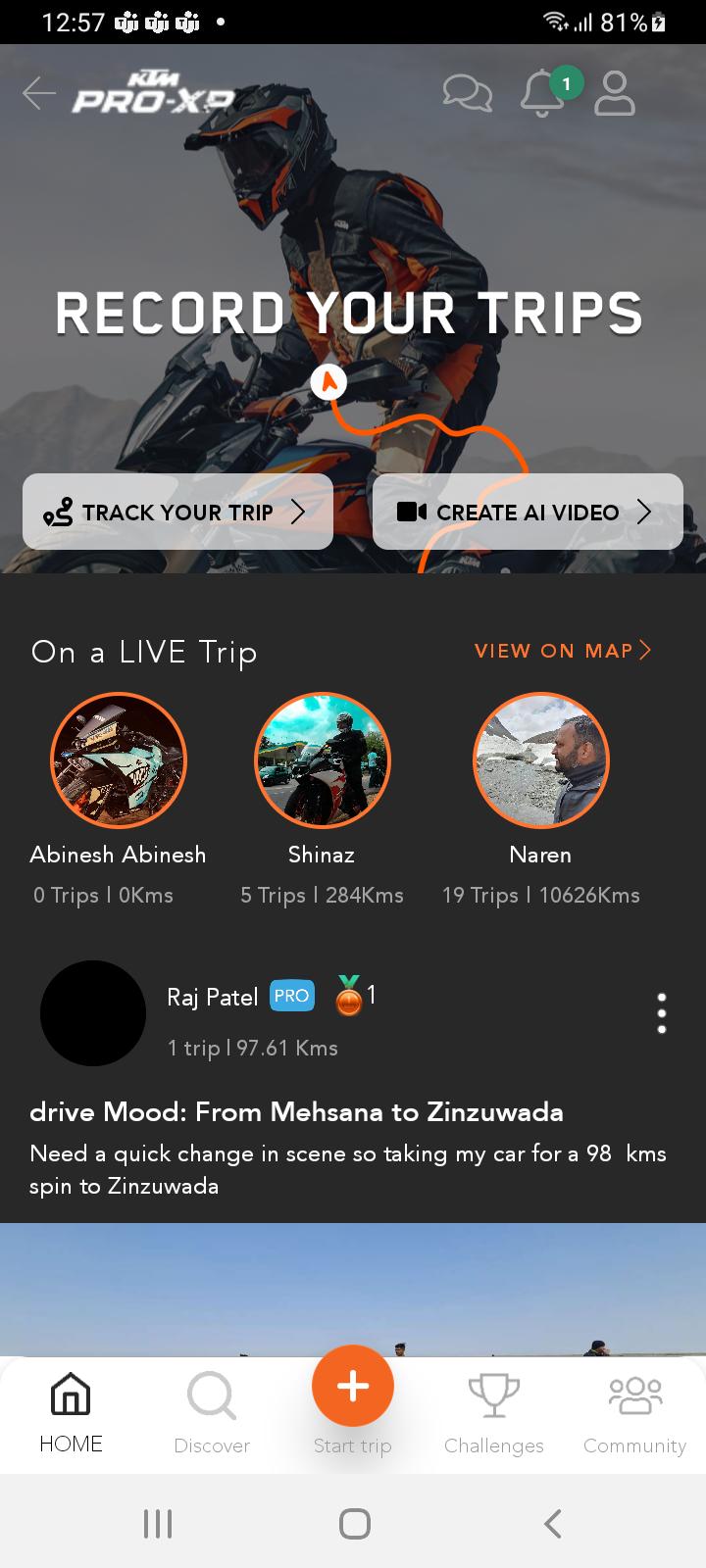The image size is (706, 1568).
Task: Open View on Map link
Action: (x=562, y=651)
